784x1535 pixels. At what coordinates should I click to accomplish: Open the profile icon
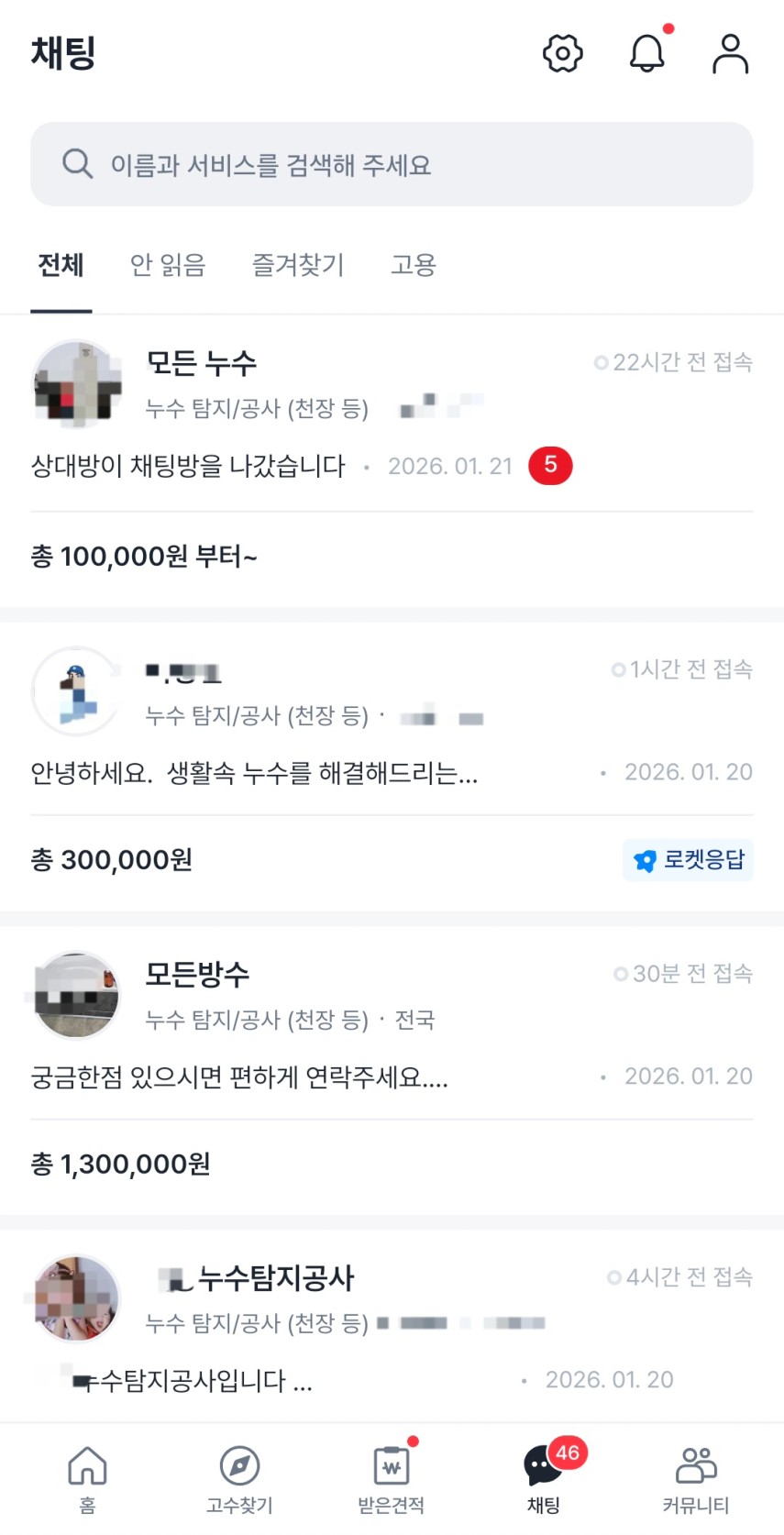click(730, 54)
